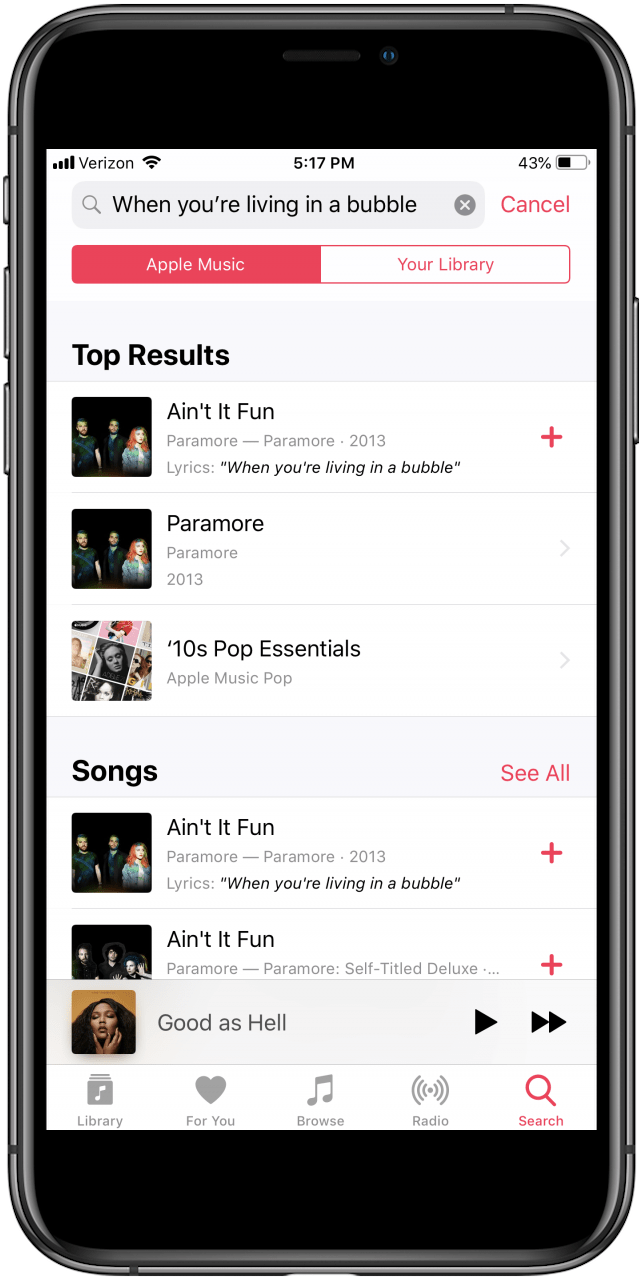Add Self-Titled Deluxe Ain't It Fun to library
Screen dimensions: 642x1280
coord(551,964)
